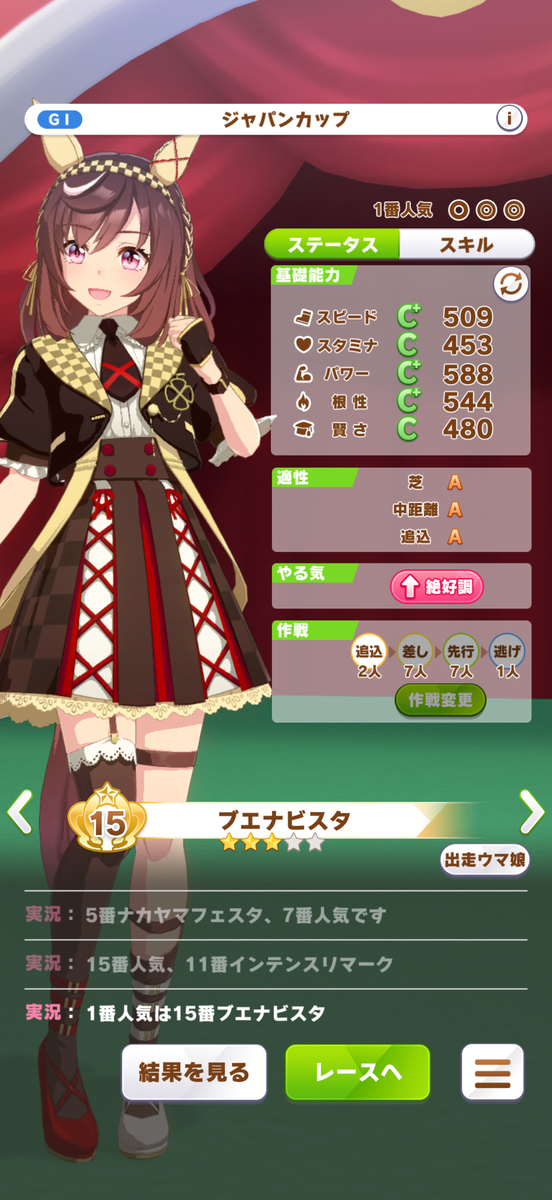This screenshot has width=552, height=1200.
Task: Open the hamburger menu button
Action: pos(492,1073)
